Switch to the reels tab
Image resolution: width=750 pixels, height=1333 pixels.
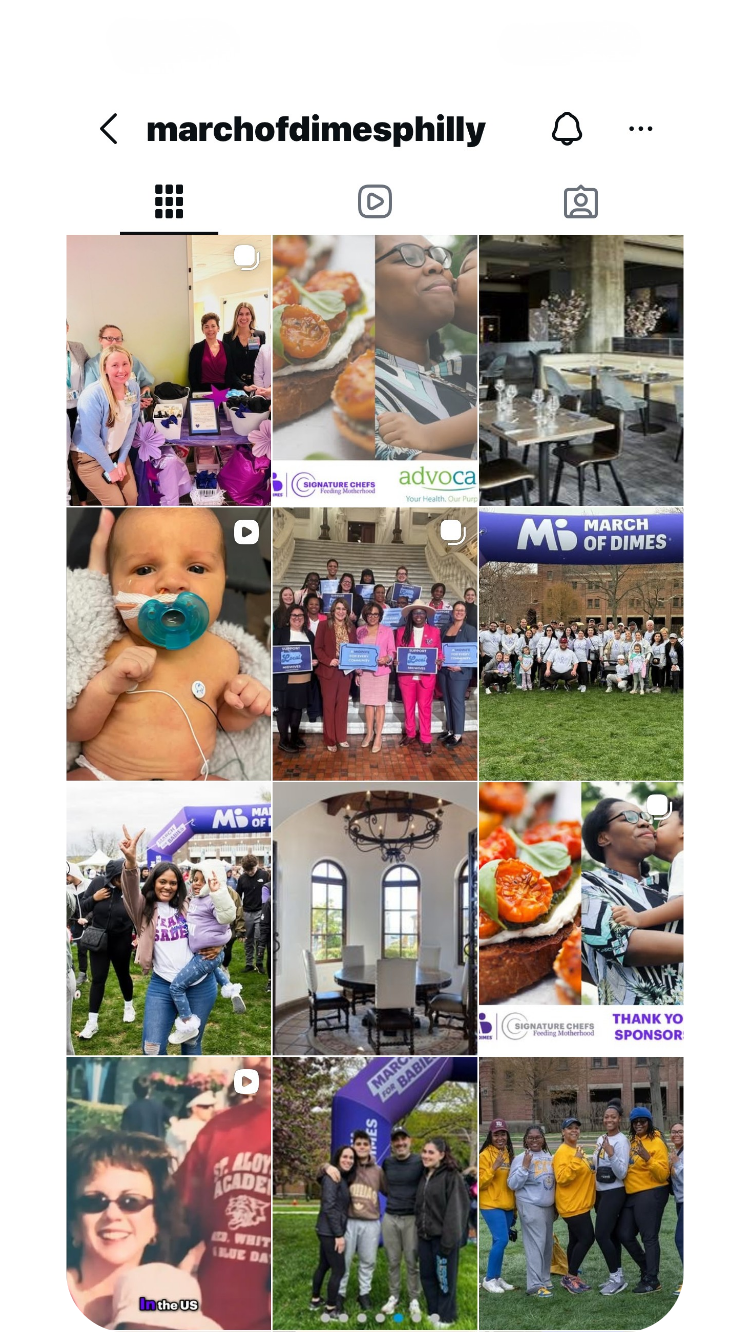click(x=375, y=202)
